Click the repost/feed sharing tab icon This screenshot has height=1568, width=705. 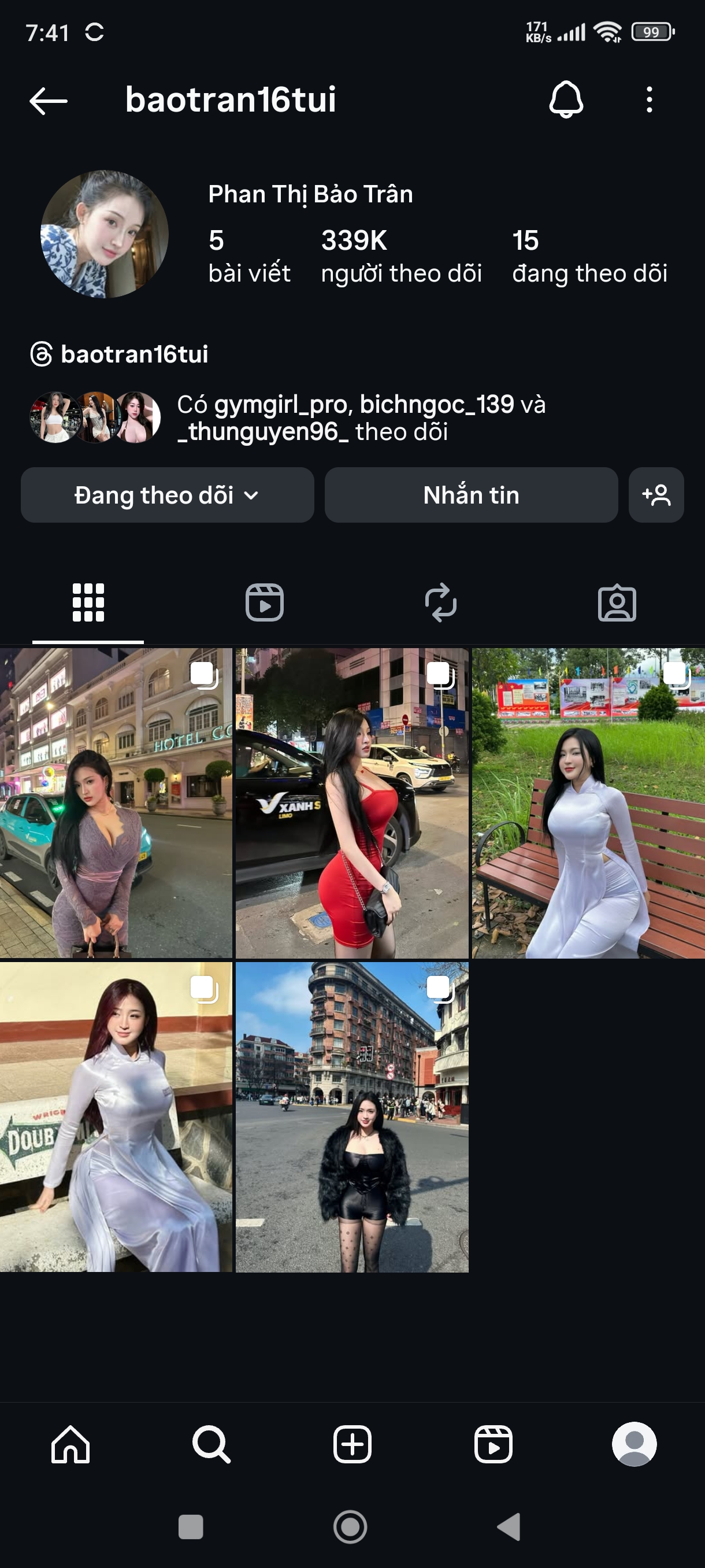point(440,602)
